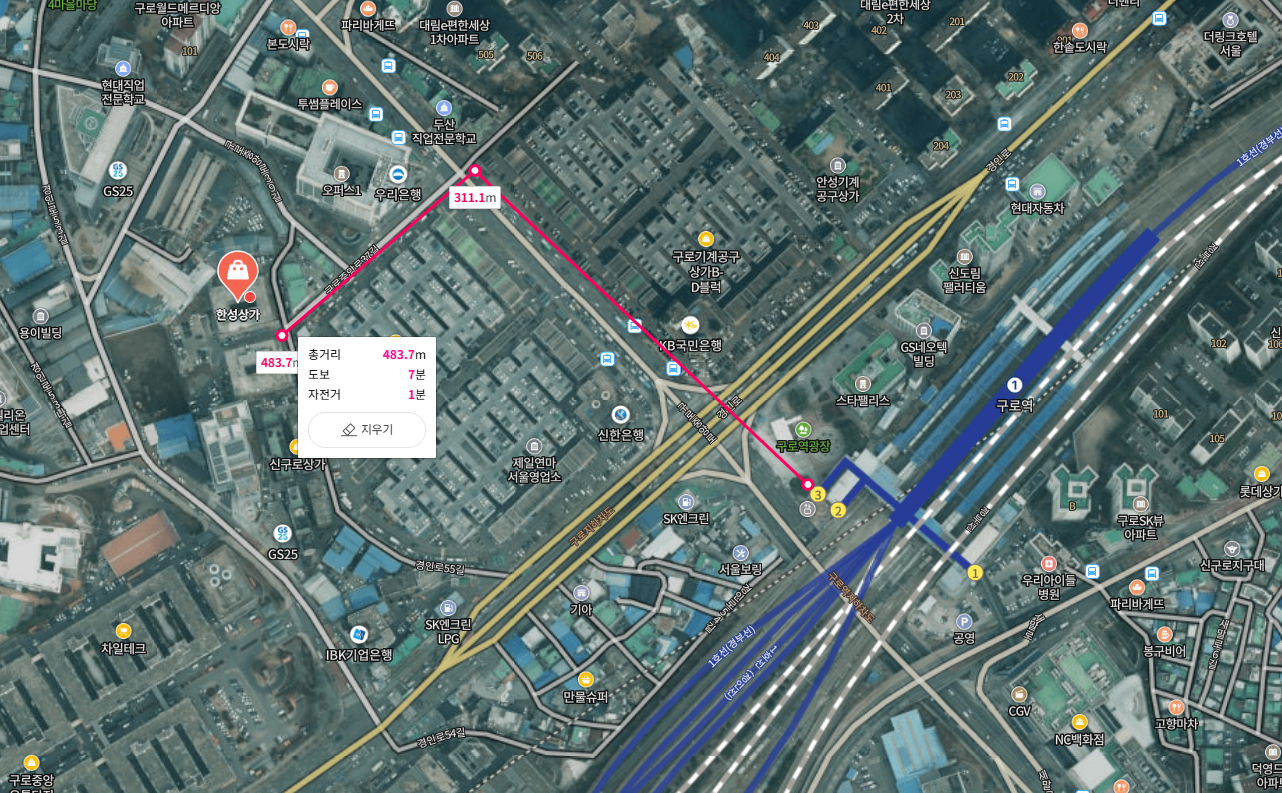Image resolution: width=1282 pixels, height=793 pixels.
Task: Open the 서울보링 place marker
Action: (x=740, y=553)
